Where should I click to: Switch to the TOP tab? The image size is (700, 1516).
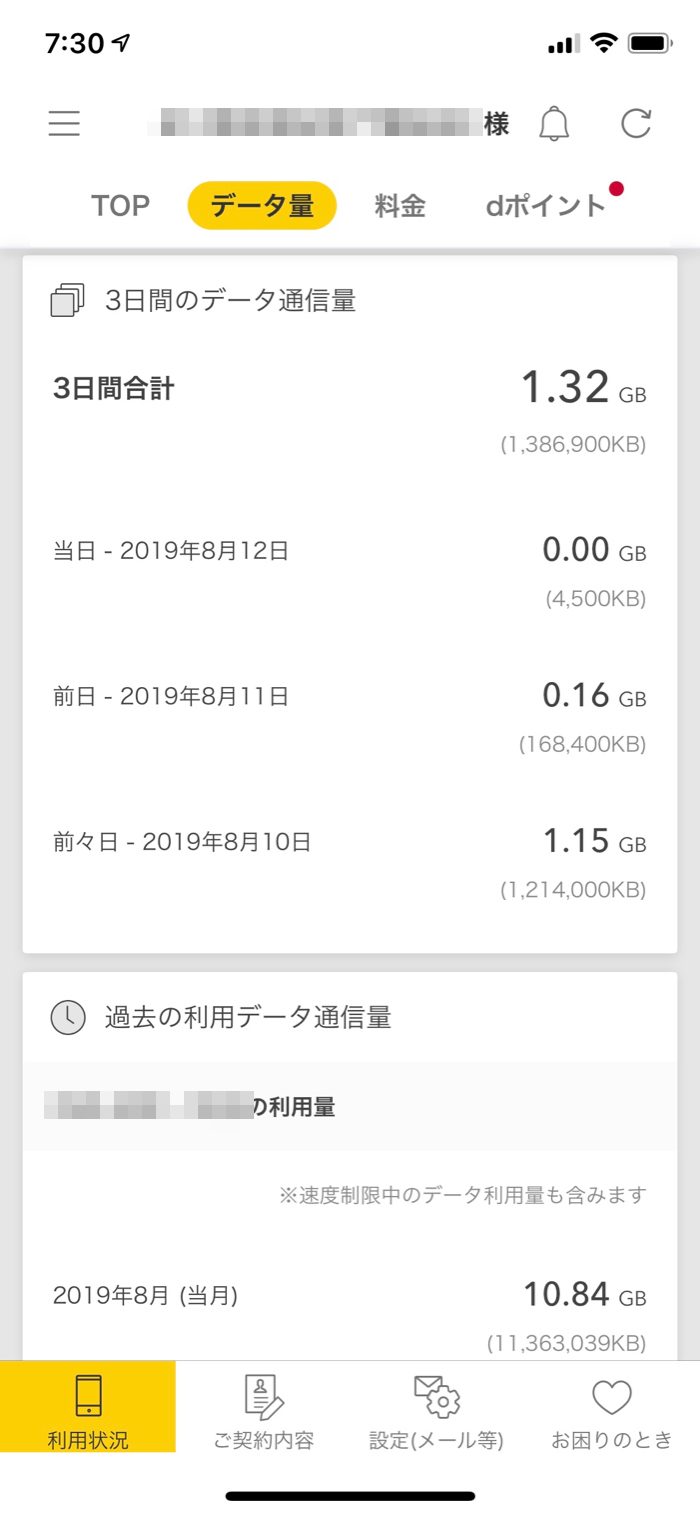coord(121,206)
